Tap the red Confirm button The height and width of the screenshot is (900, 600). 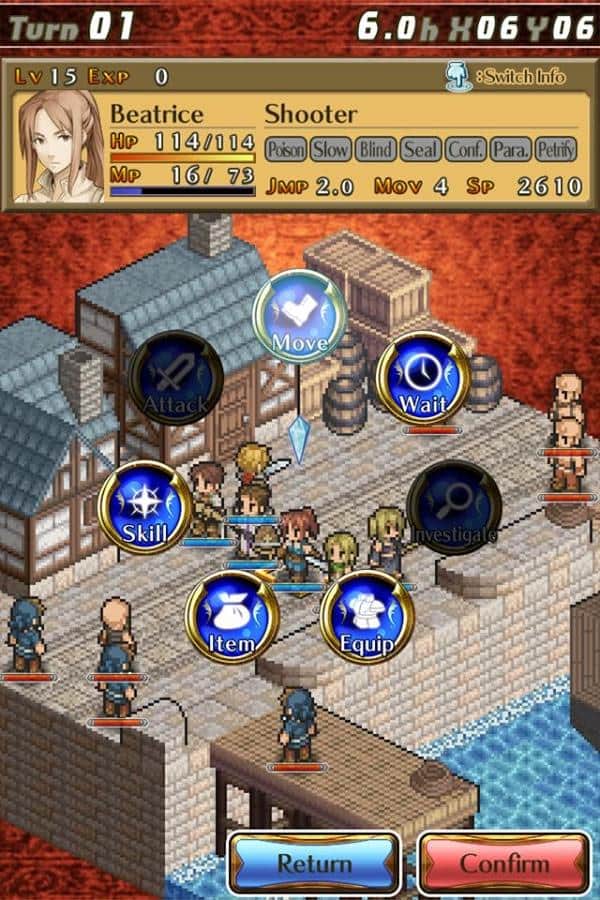(x=504, y=862)
